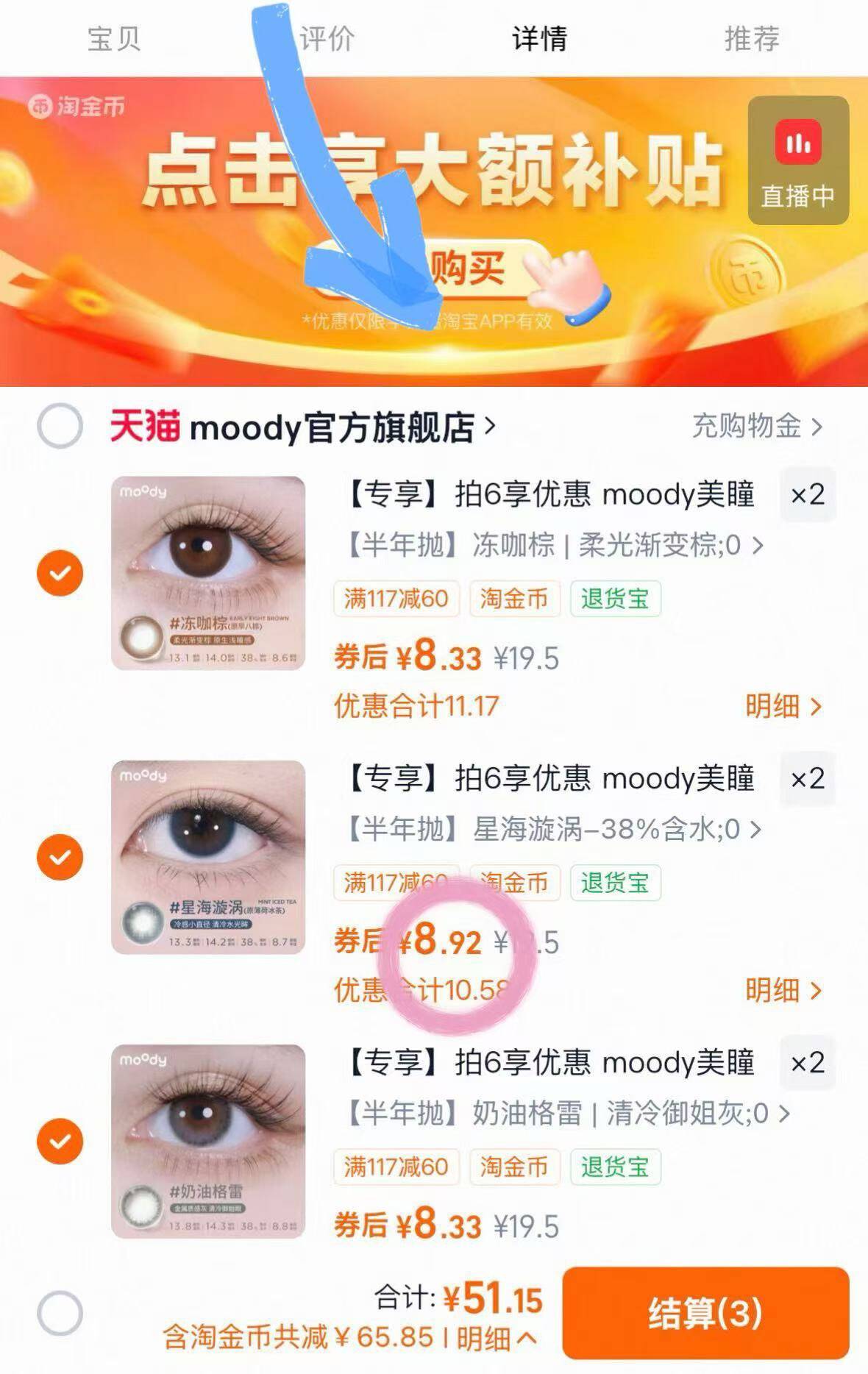
Task: Click the 奶油格雷 product thumbnail
Action: pyautogui.click(x=206, y=1144)
